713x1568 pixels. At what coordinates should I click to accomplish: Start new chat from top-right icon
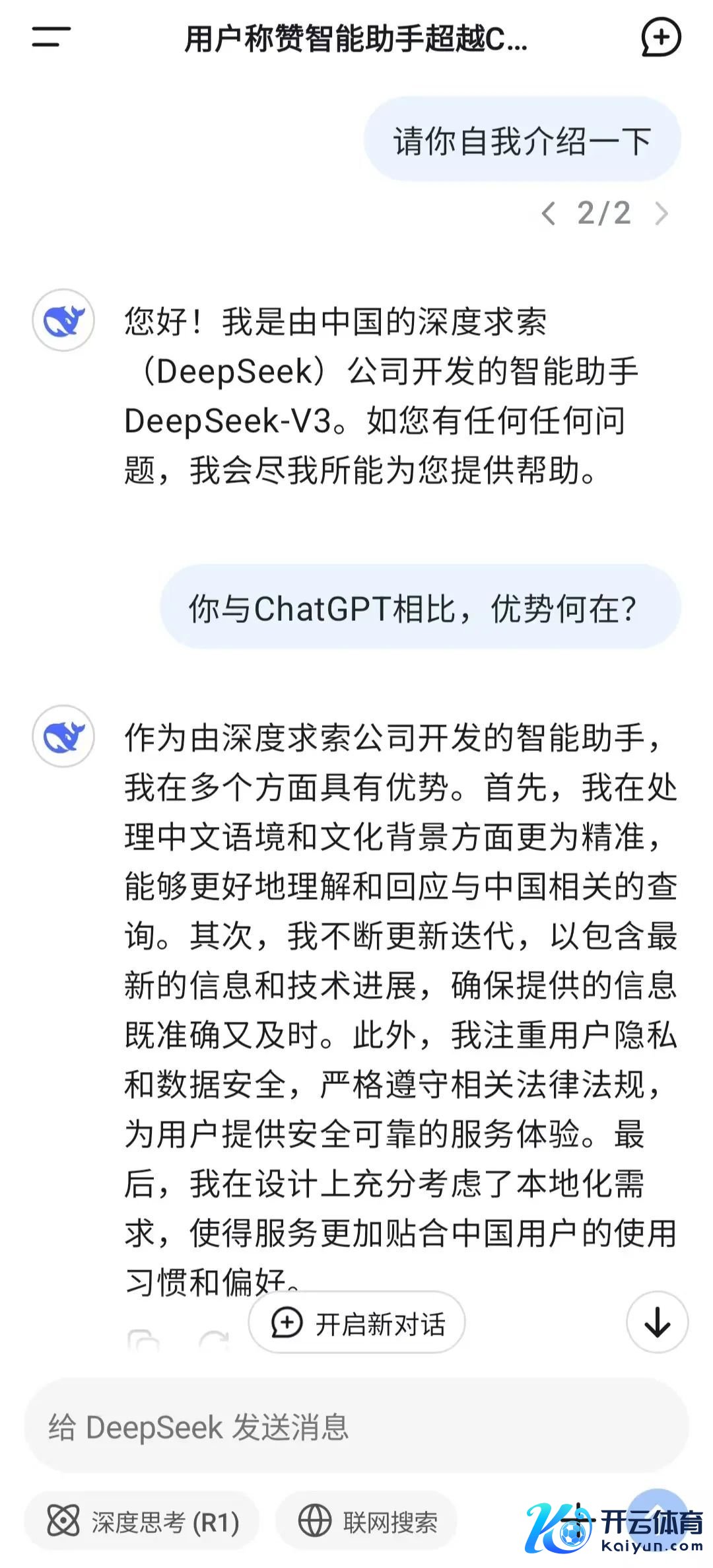click(661, 38)
